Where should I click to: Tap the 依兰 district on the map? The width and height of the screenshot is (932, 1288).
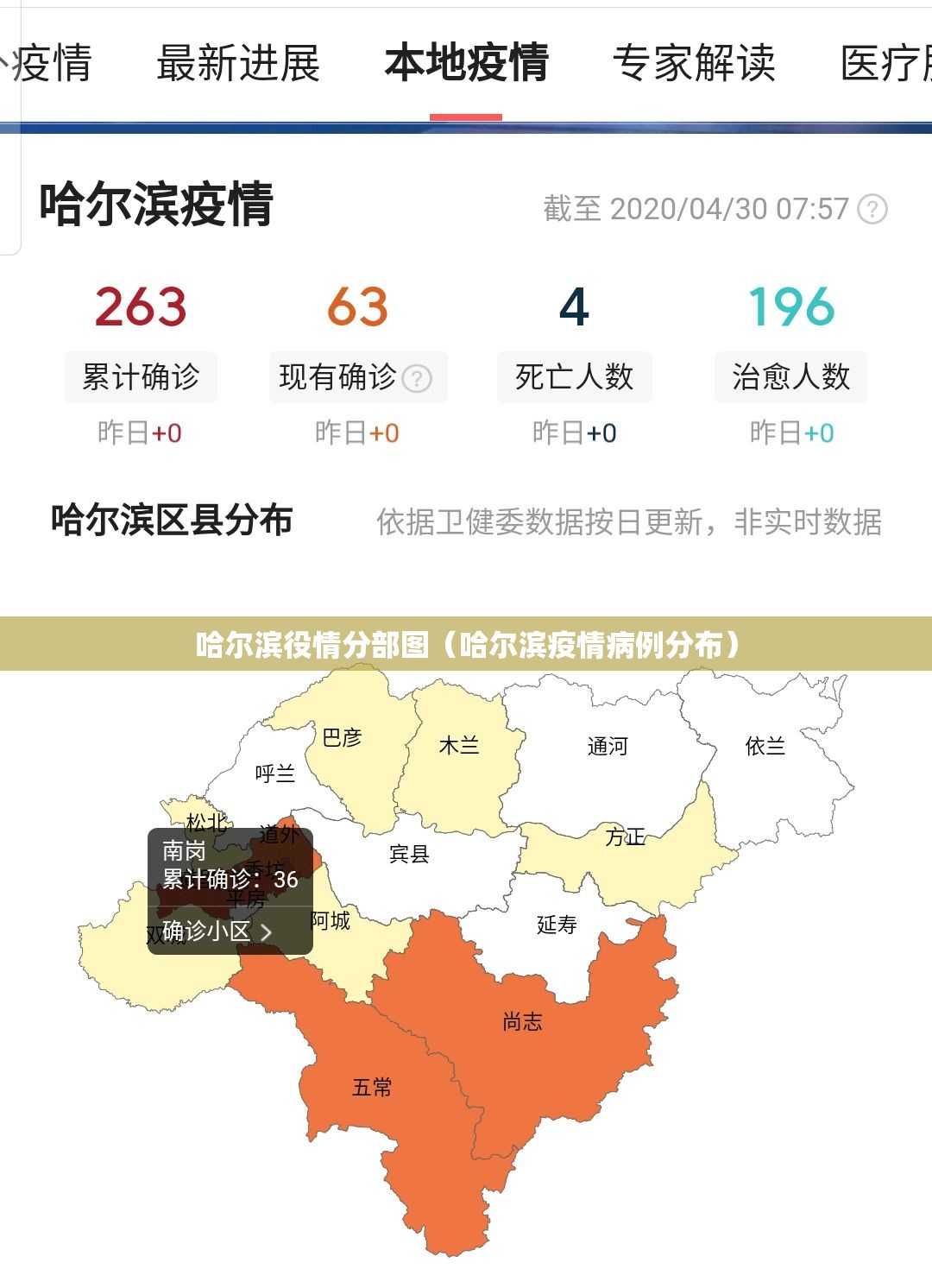pos(765,747)
